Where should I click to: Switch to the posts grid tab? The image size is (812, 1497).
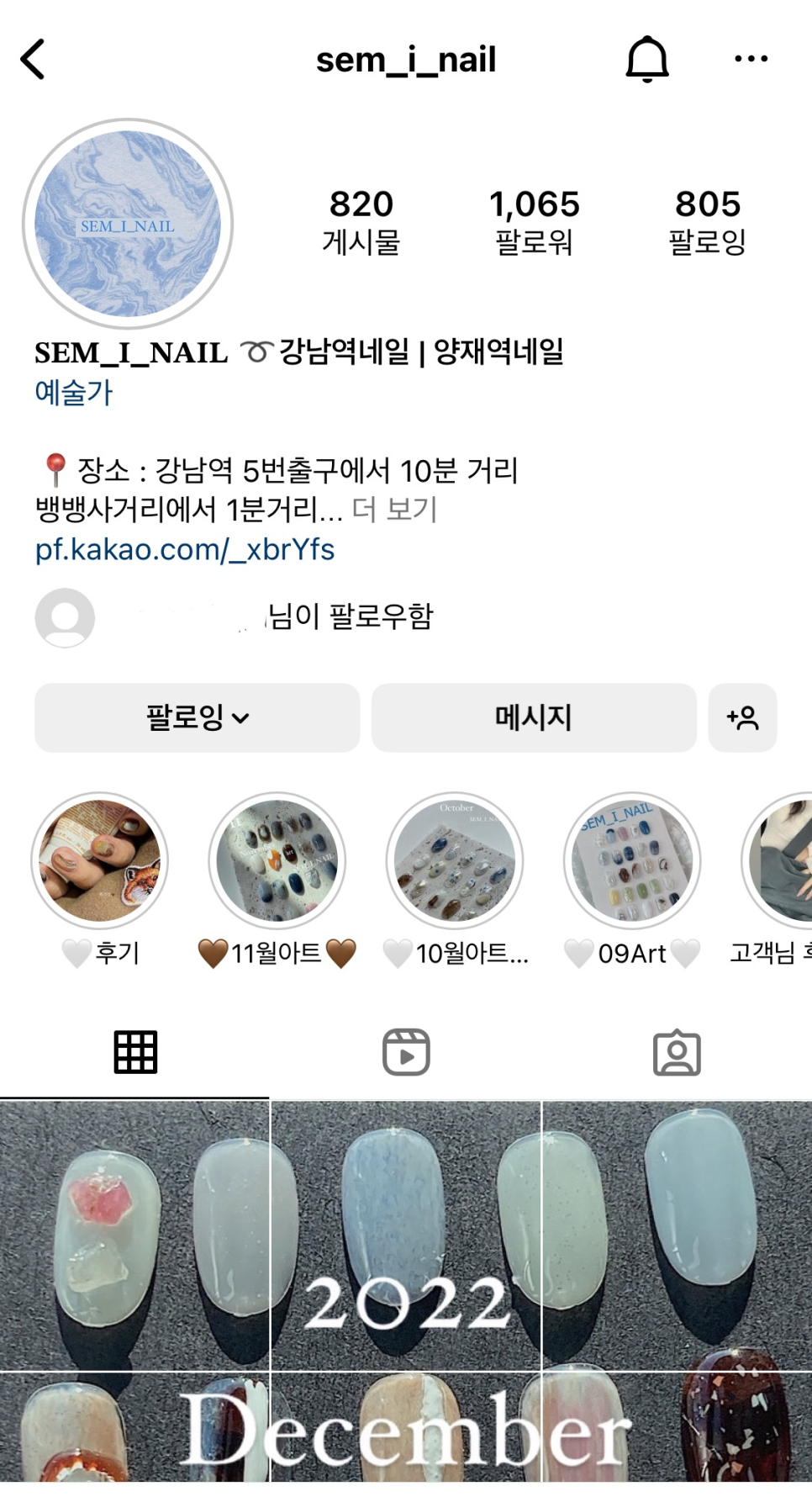pyautogui.click(x=135, y=1052)
